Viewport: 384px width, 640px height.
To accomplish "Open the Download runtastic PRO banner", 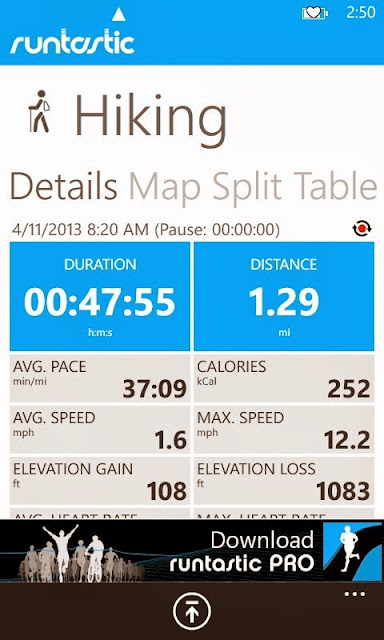I will coord(192,552).
